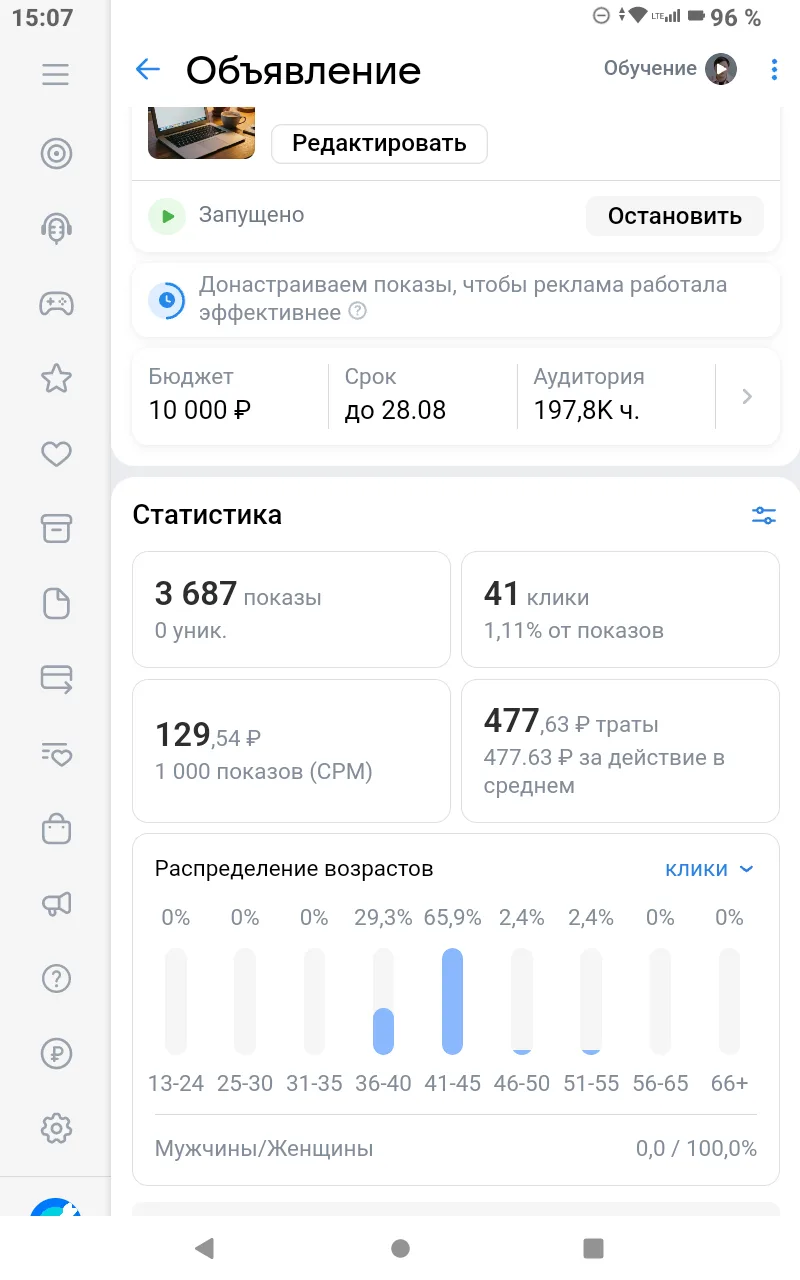
Task: Open the help icon next to эффективнее
Action: (x=357, y=312)
